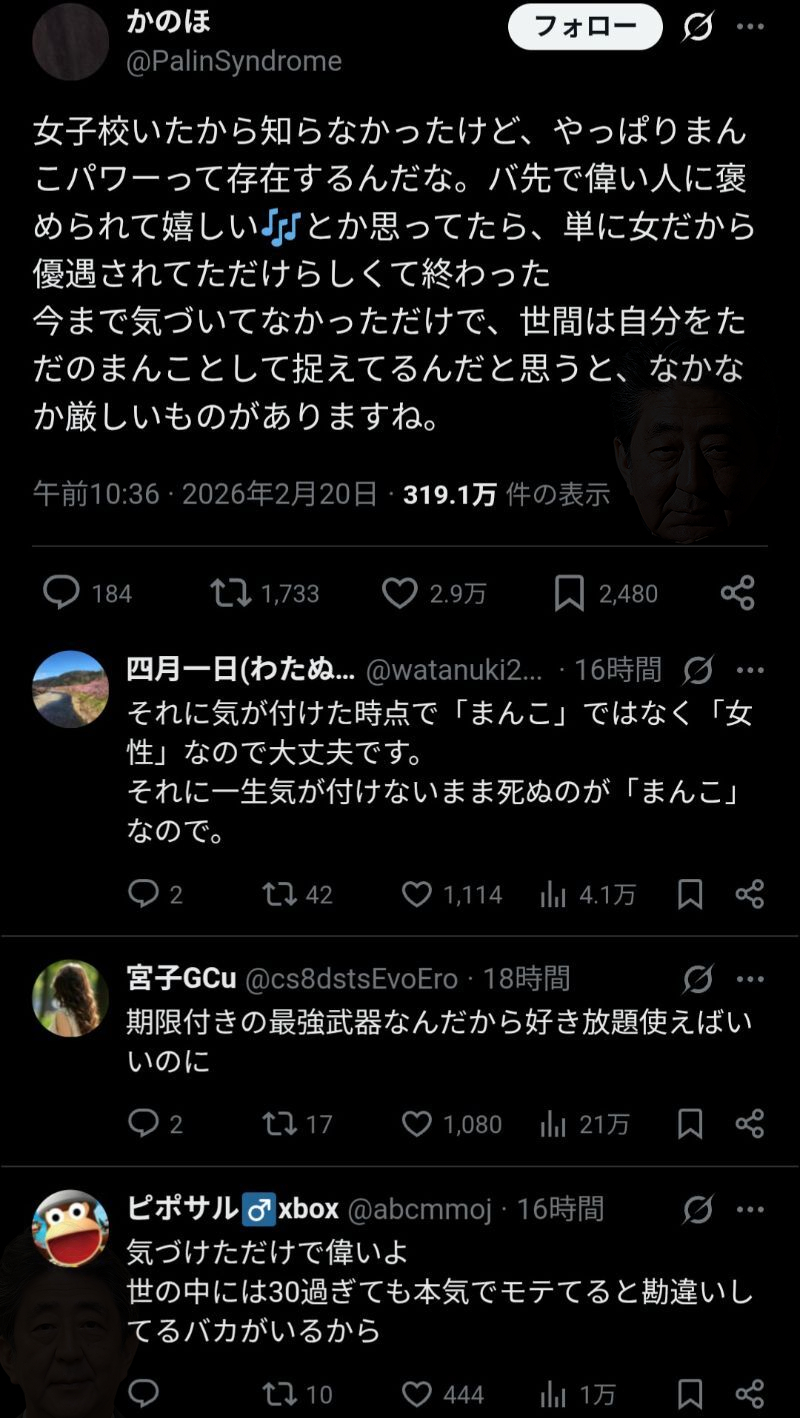View ピポサル's profile avatar

[70, 1229]
